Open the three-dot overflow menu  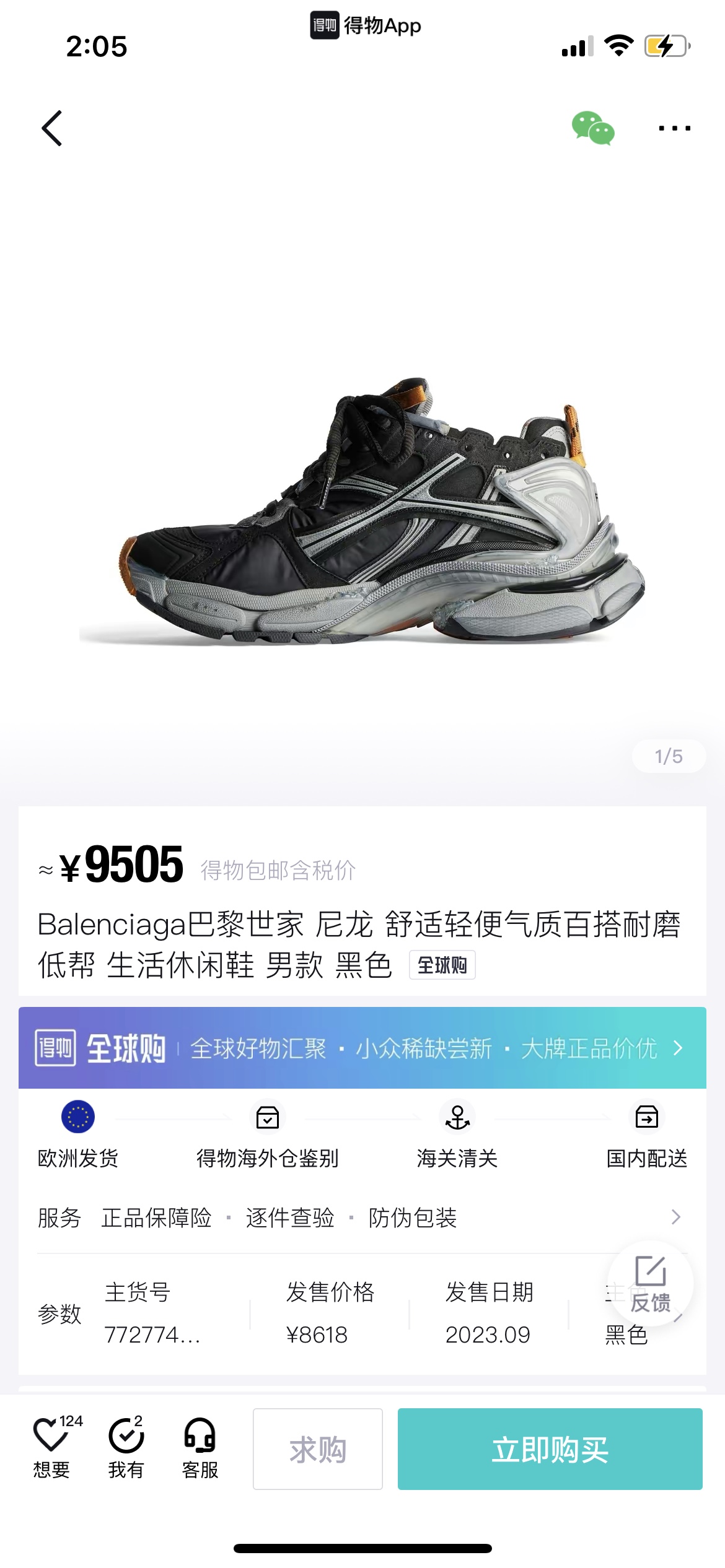tap(674, 128)
